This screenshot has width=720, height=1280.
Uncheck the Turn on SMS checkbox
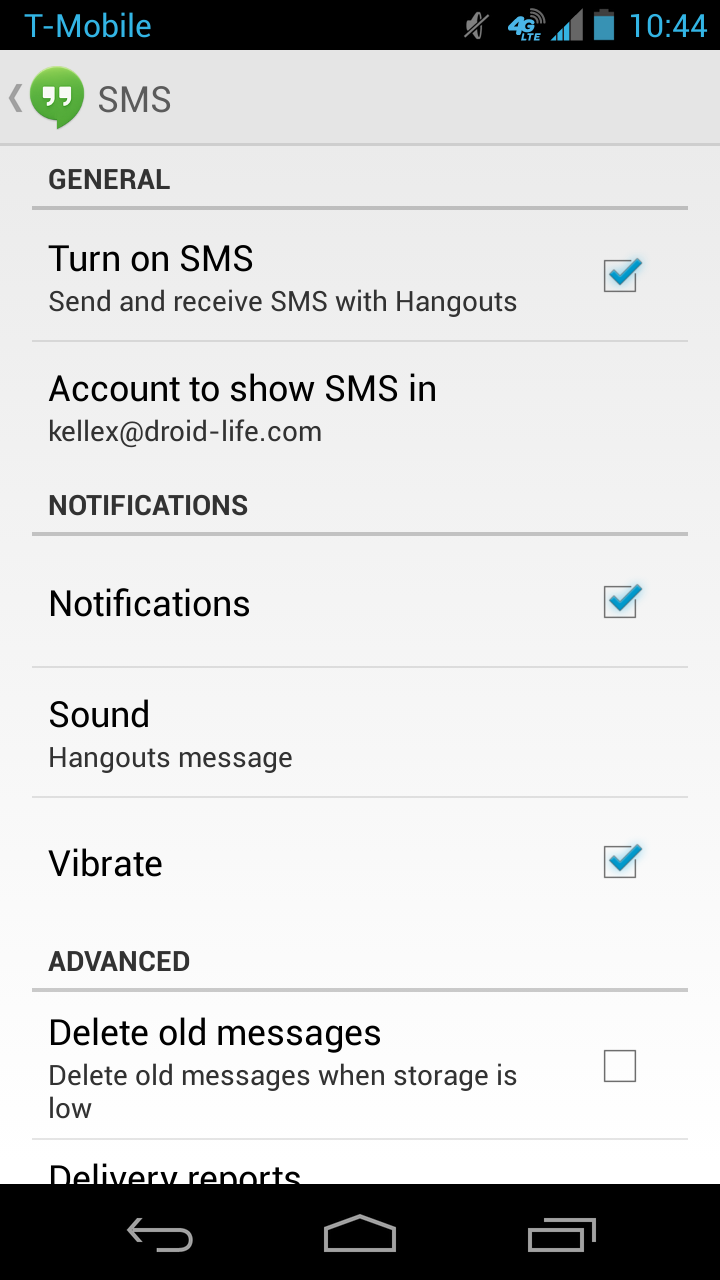[x=620, y=275]
